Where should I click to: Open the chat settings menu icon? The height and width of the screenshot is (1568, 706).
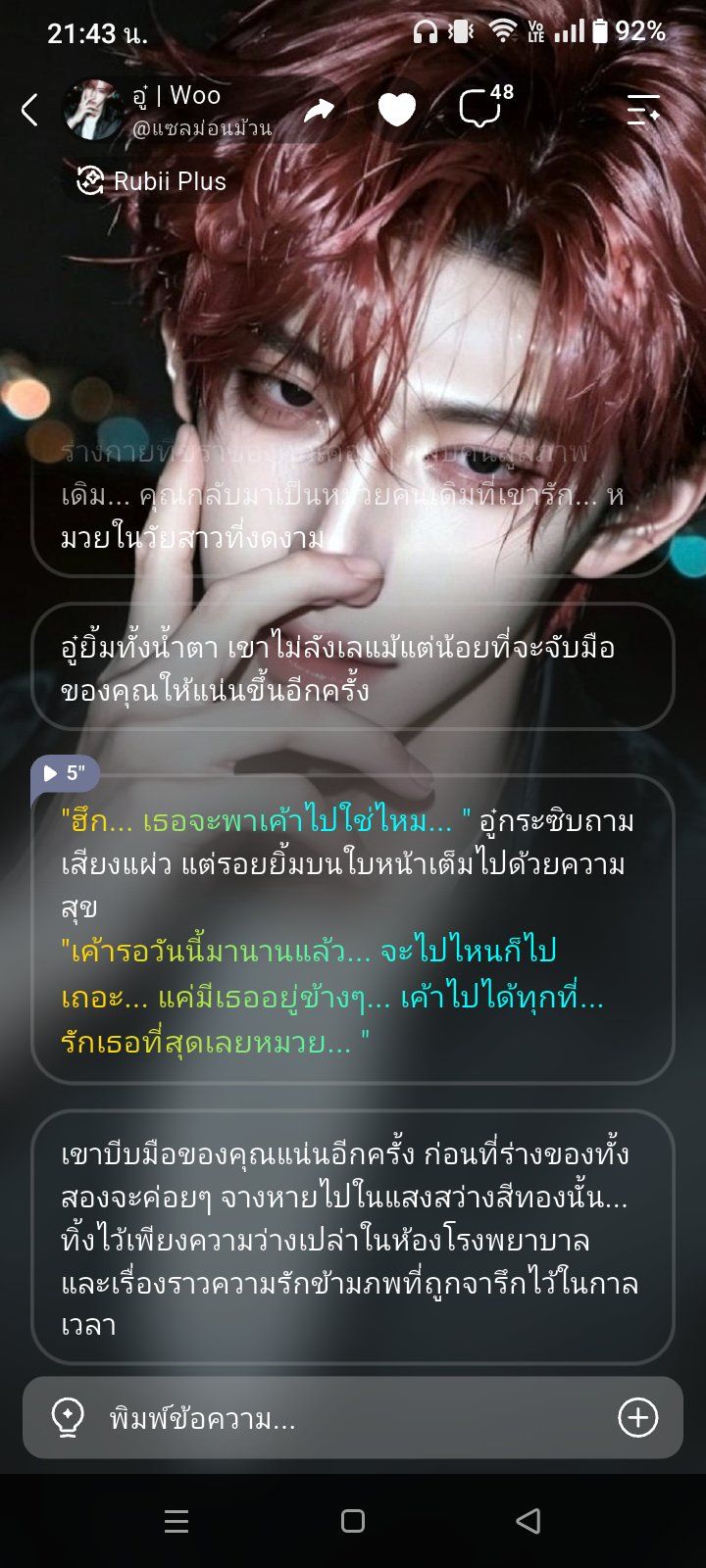[643, 110]
